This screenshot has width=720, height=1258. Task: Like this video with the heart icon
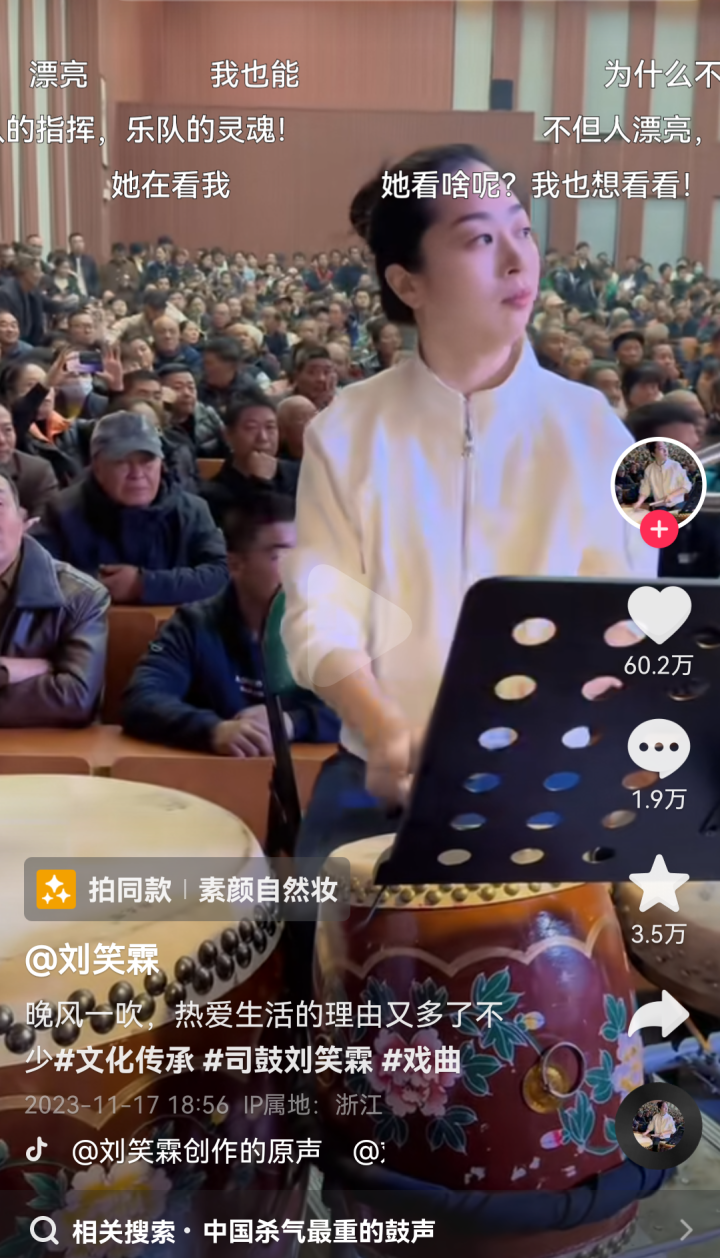(658, 615)
